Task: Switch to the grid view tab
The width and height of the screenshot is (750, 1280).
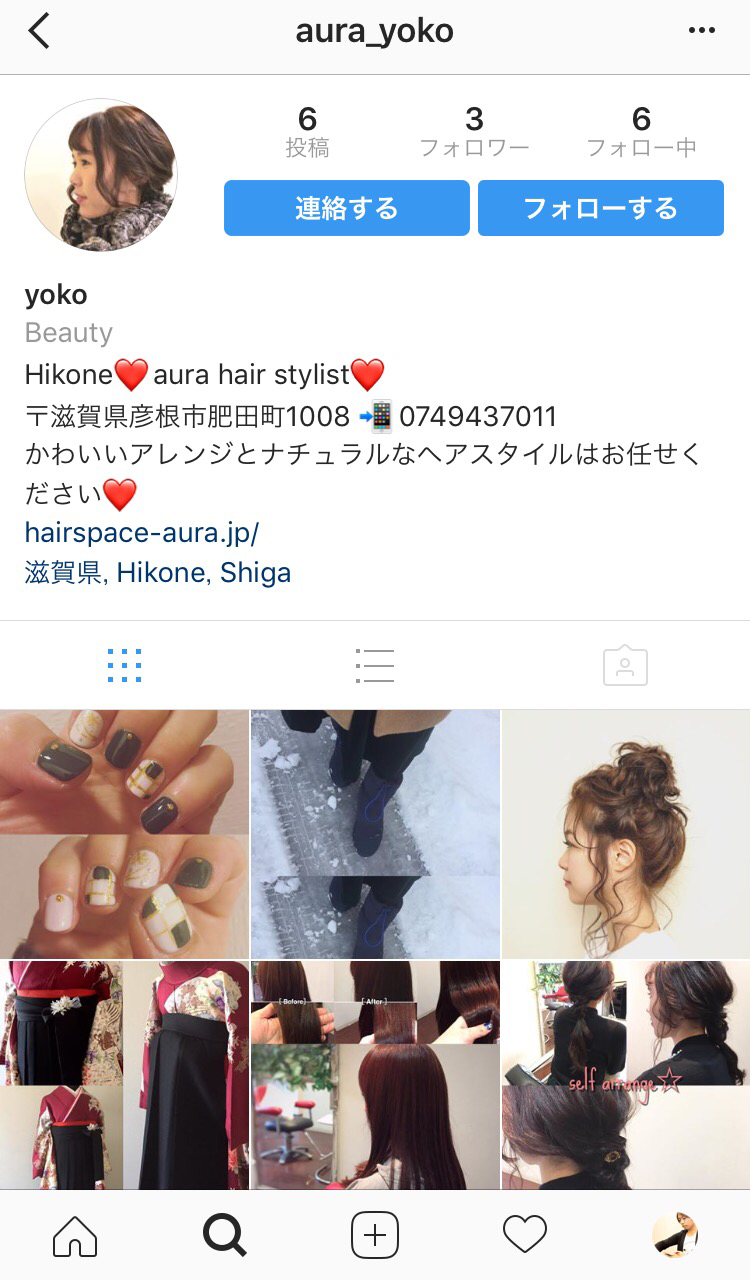Action: point(124,665)
